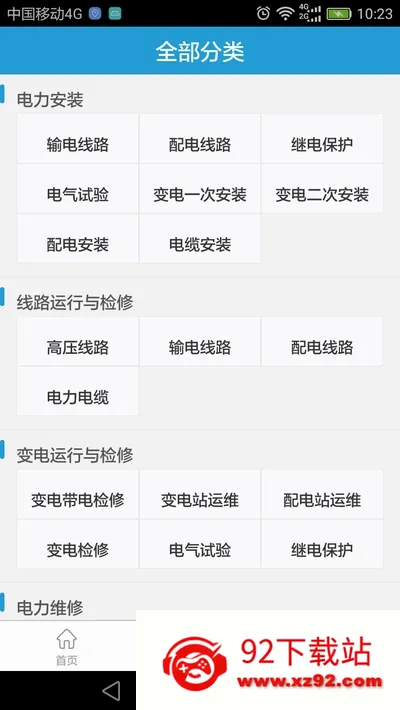Open 配电站运维 category
The width and height of the screenshot is (400, 710).
322,494
